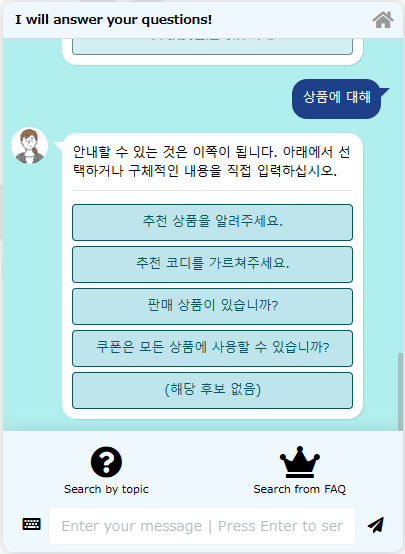
Task: Open Search by topic
Action: 106,470
